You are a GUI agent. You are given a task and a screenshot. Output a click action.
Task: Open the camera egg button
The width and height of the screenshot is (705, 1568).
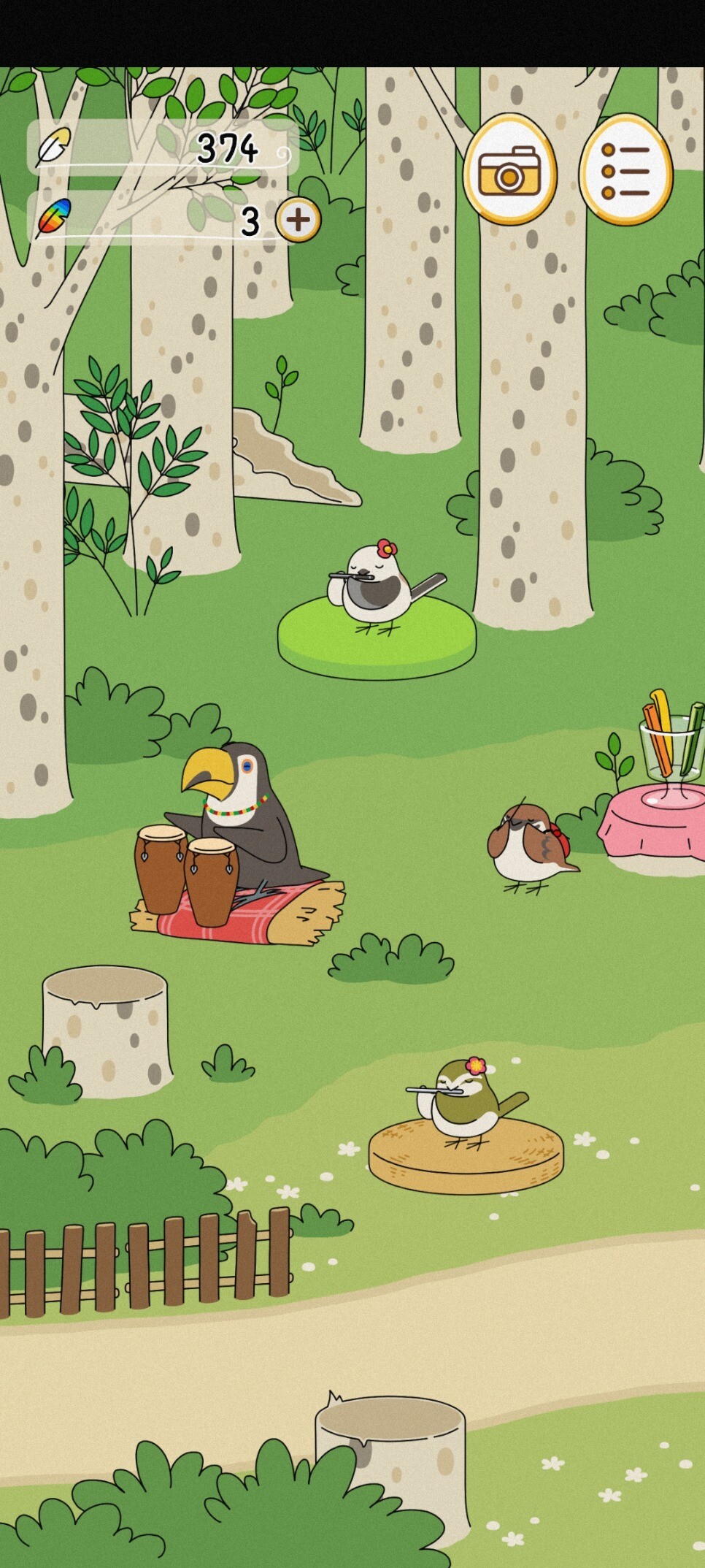510,169
